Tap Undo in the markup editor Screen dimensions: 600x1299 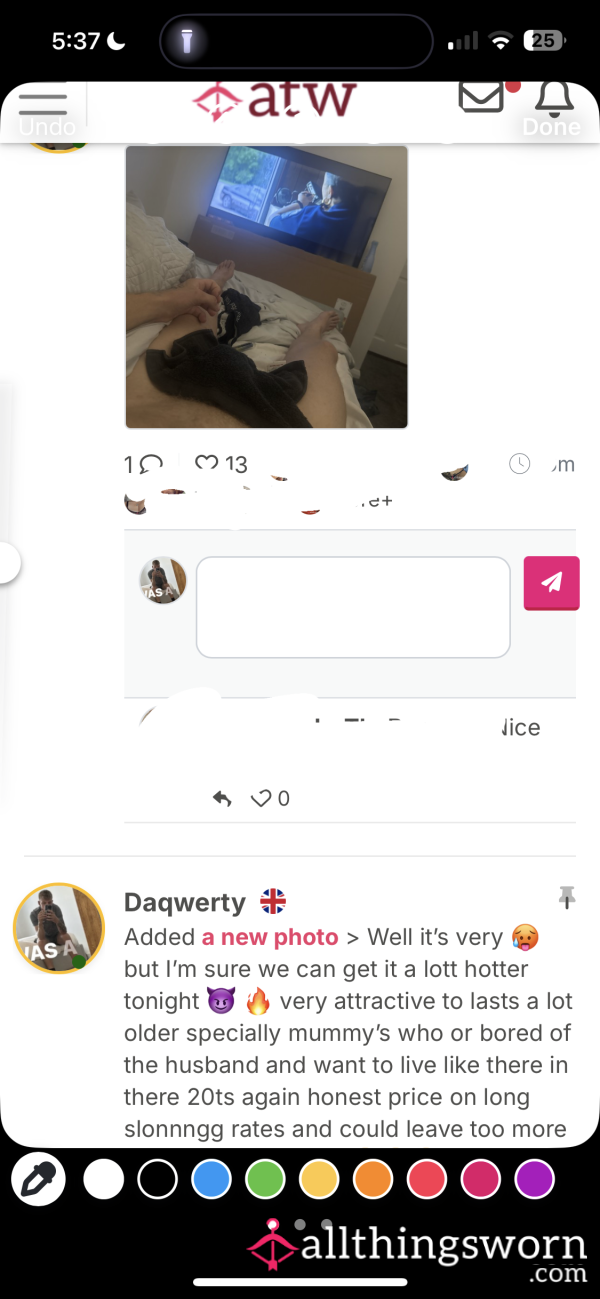pos(47,128)
